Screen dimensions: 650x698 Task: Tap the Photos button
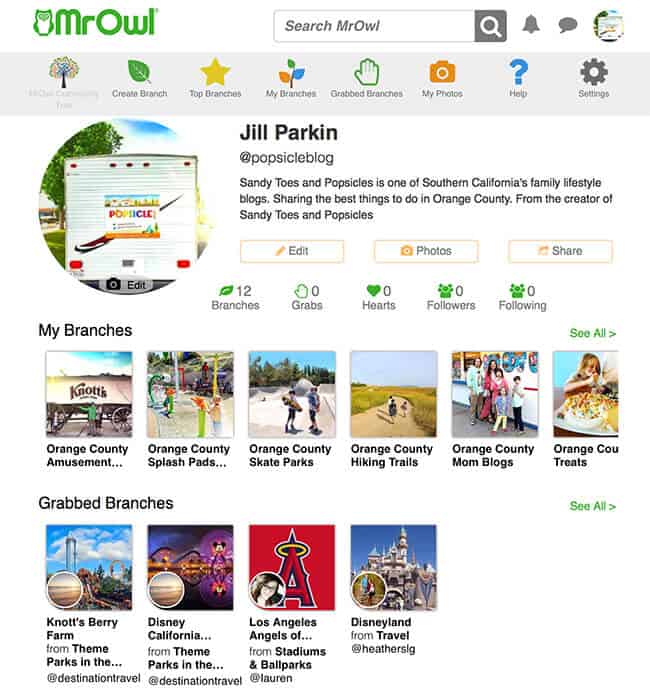[426, 251]
